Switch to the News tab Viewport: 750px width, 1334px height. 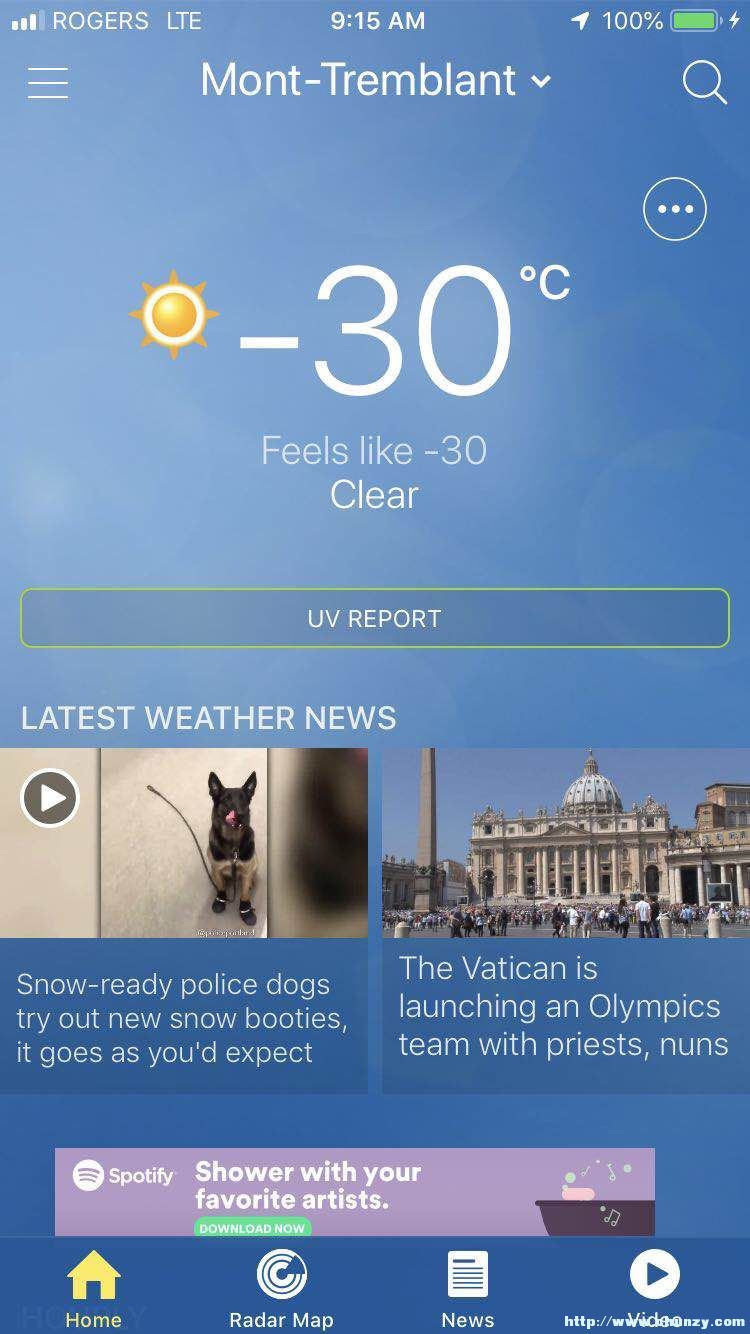tap(468, 1288)
